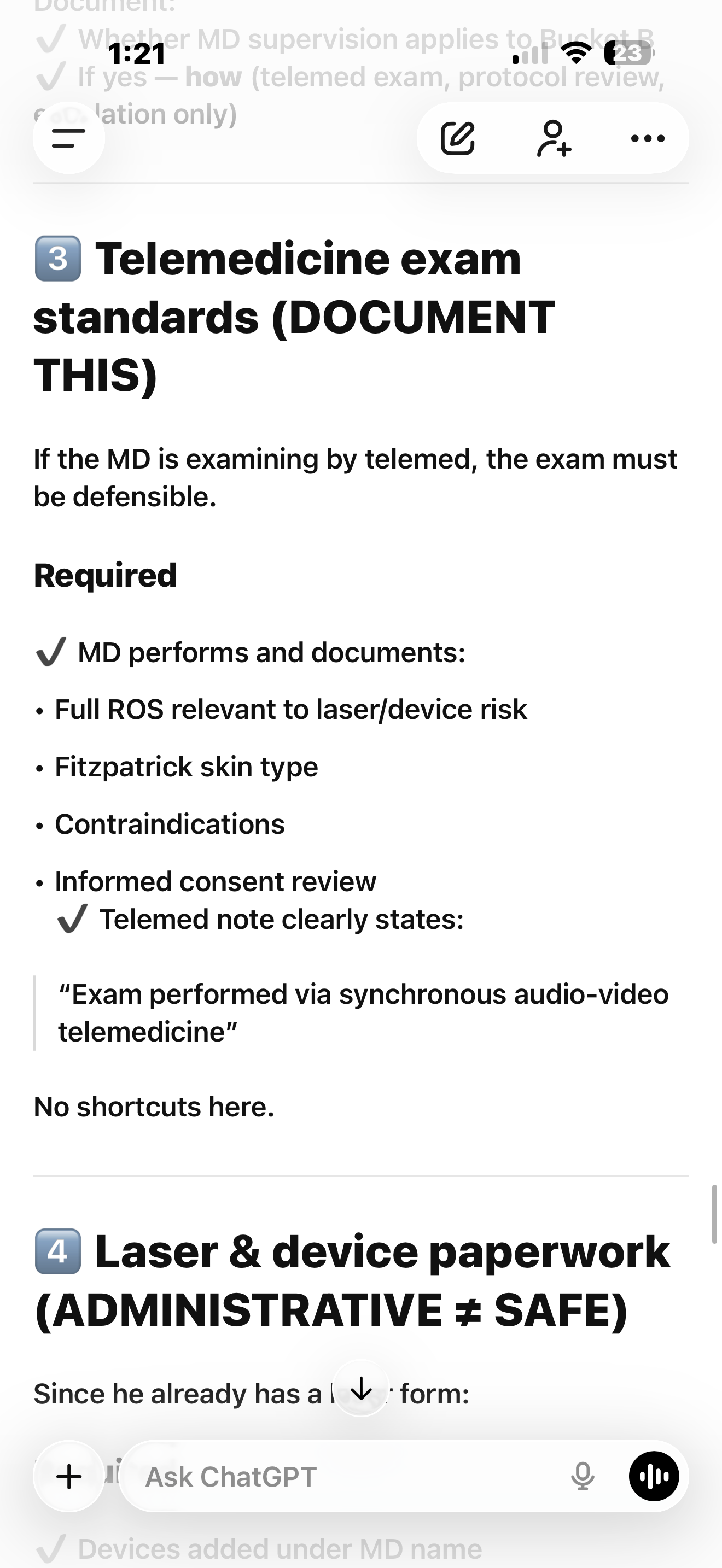
Task: Tap the plus attachment button
Action: click(69, 1476)
